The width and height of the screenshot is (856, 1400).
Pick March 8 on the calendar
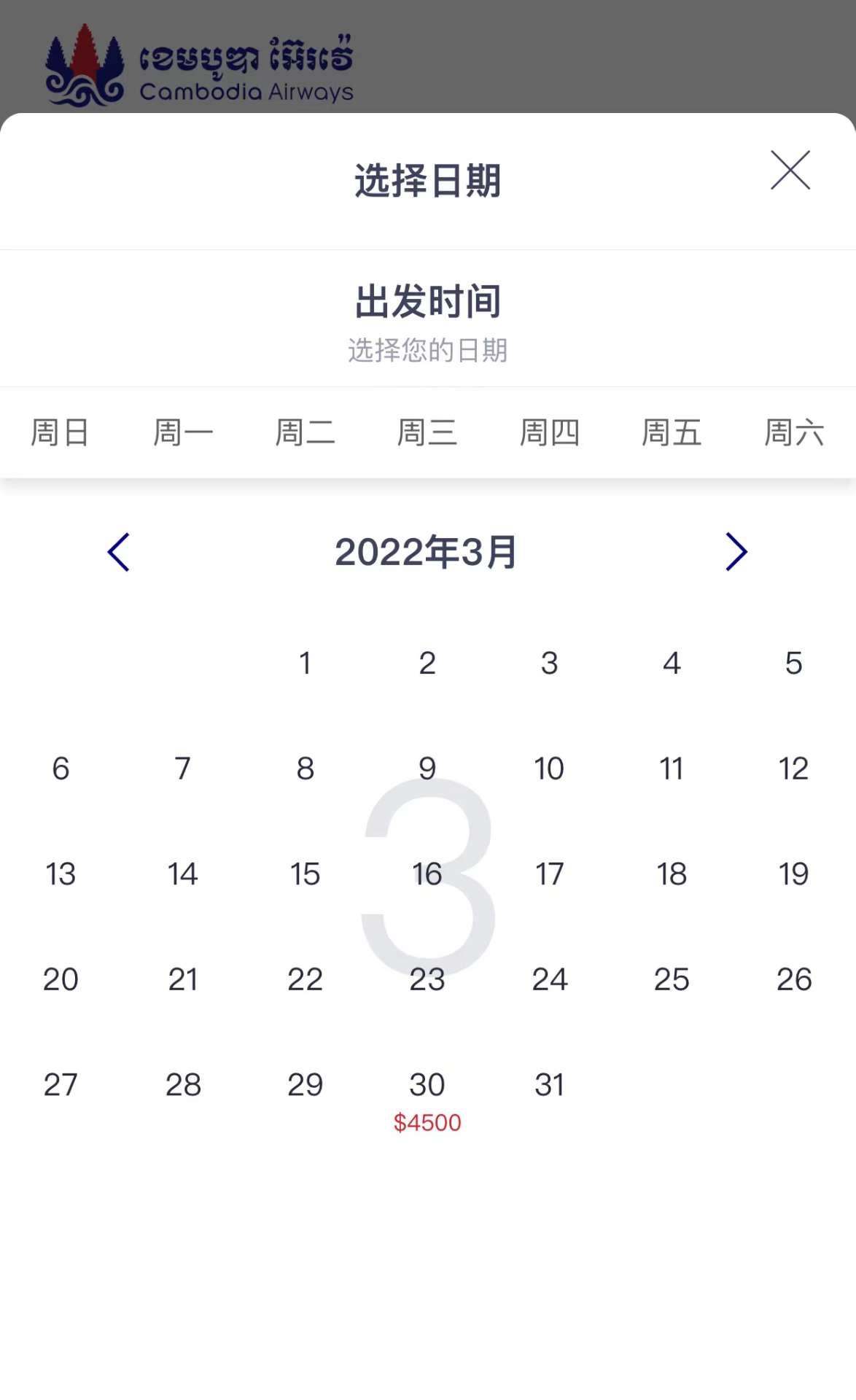306,769
